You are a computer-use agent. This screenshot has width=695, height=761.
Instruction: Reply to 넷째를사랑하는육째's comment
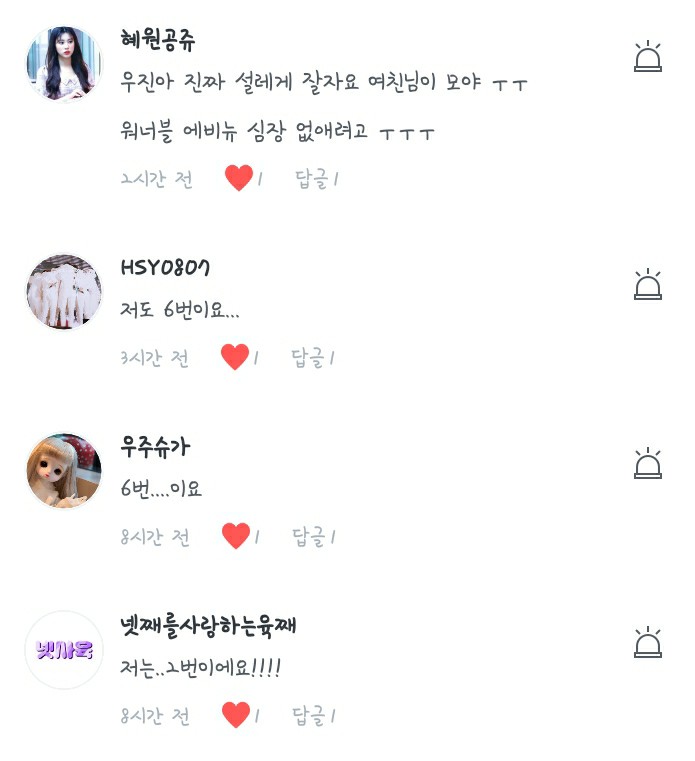pos(312,715)
